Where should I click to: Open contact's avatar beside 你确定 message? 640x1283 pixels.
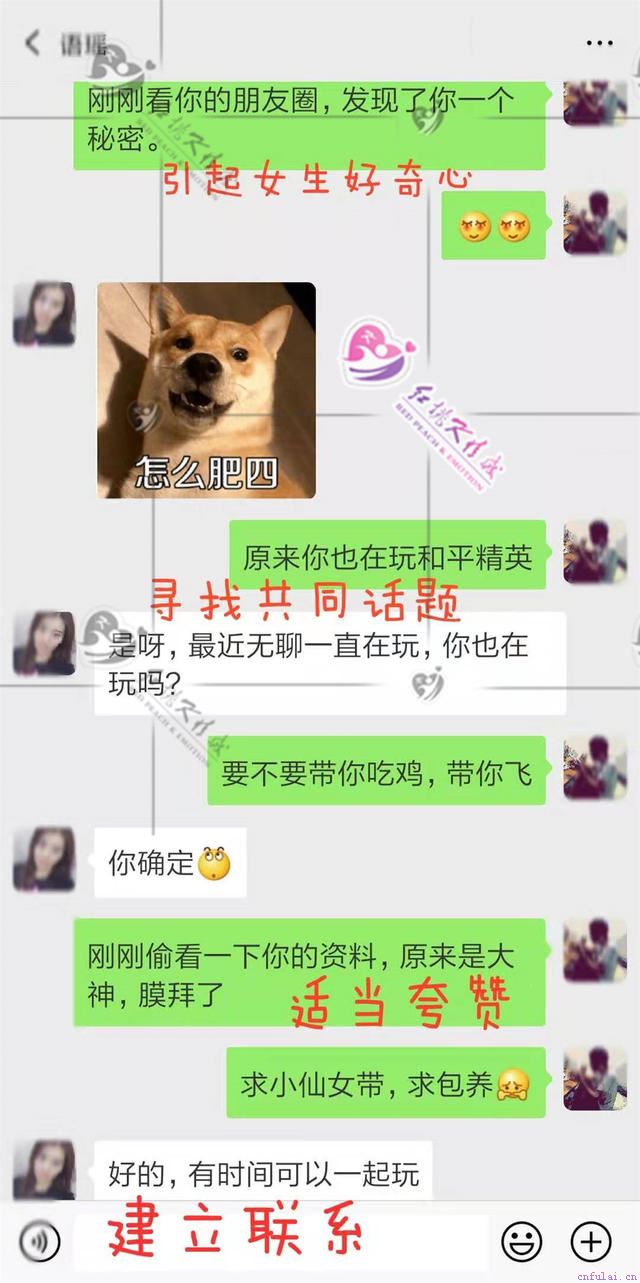coord(44,858)
